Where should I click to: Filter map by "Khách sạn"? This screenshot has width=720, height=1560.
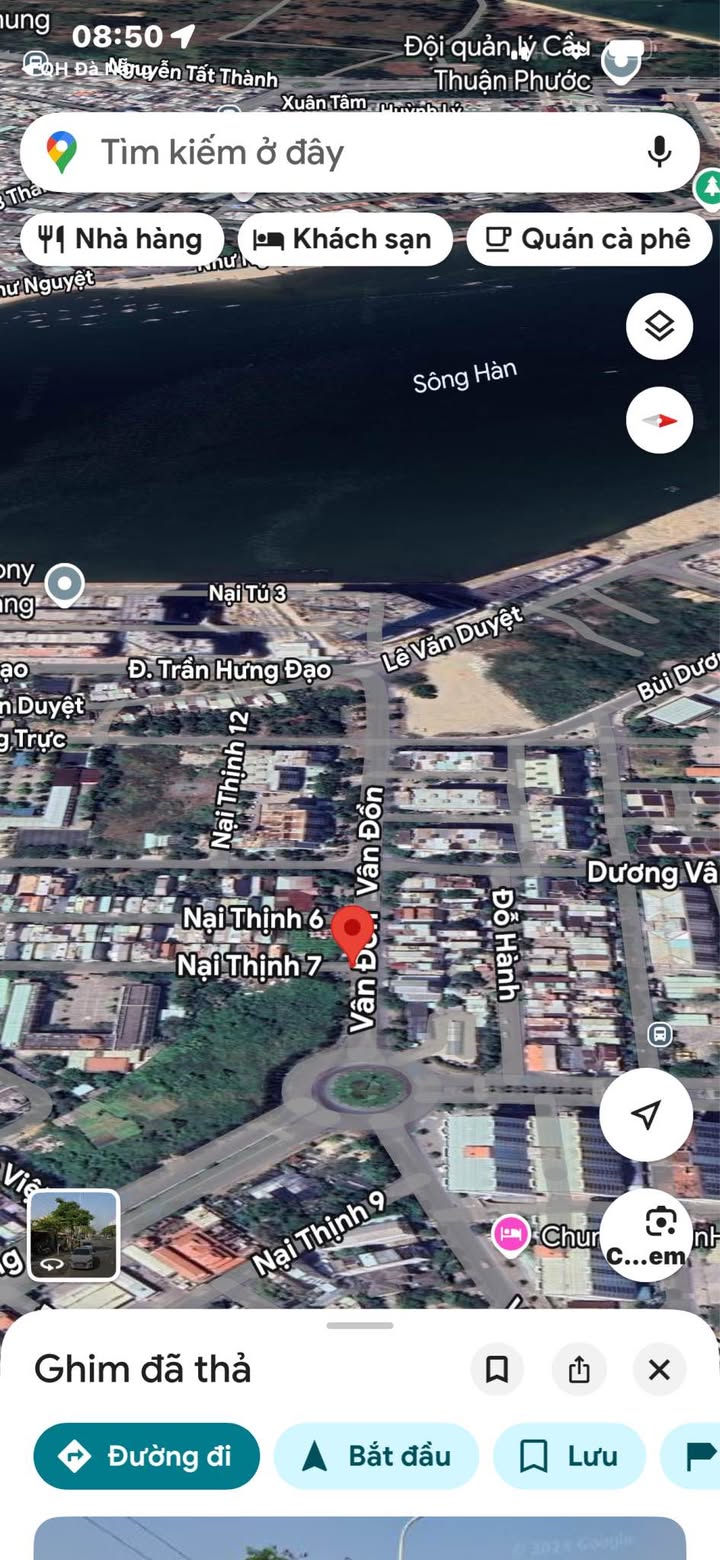[x=344, y=239]
